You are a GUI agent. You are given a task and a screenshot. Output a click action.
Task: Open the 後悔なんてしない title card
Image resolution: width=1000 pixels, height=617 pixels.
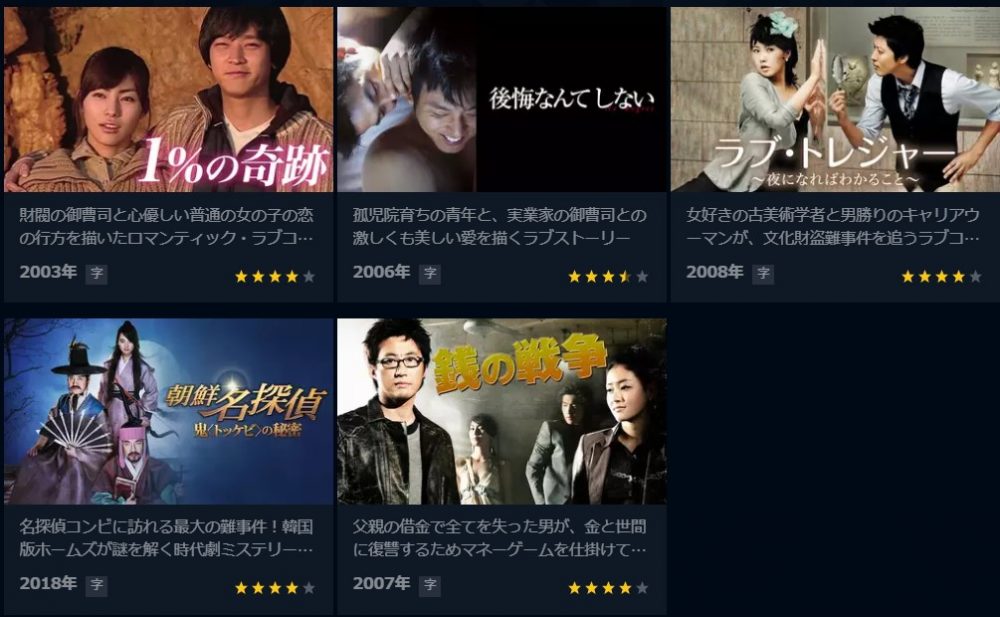(501, 100)
